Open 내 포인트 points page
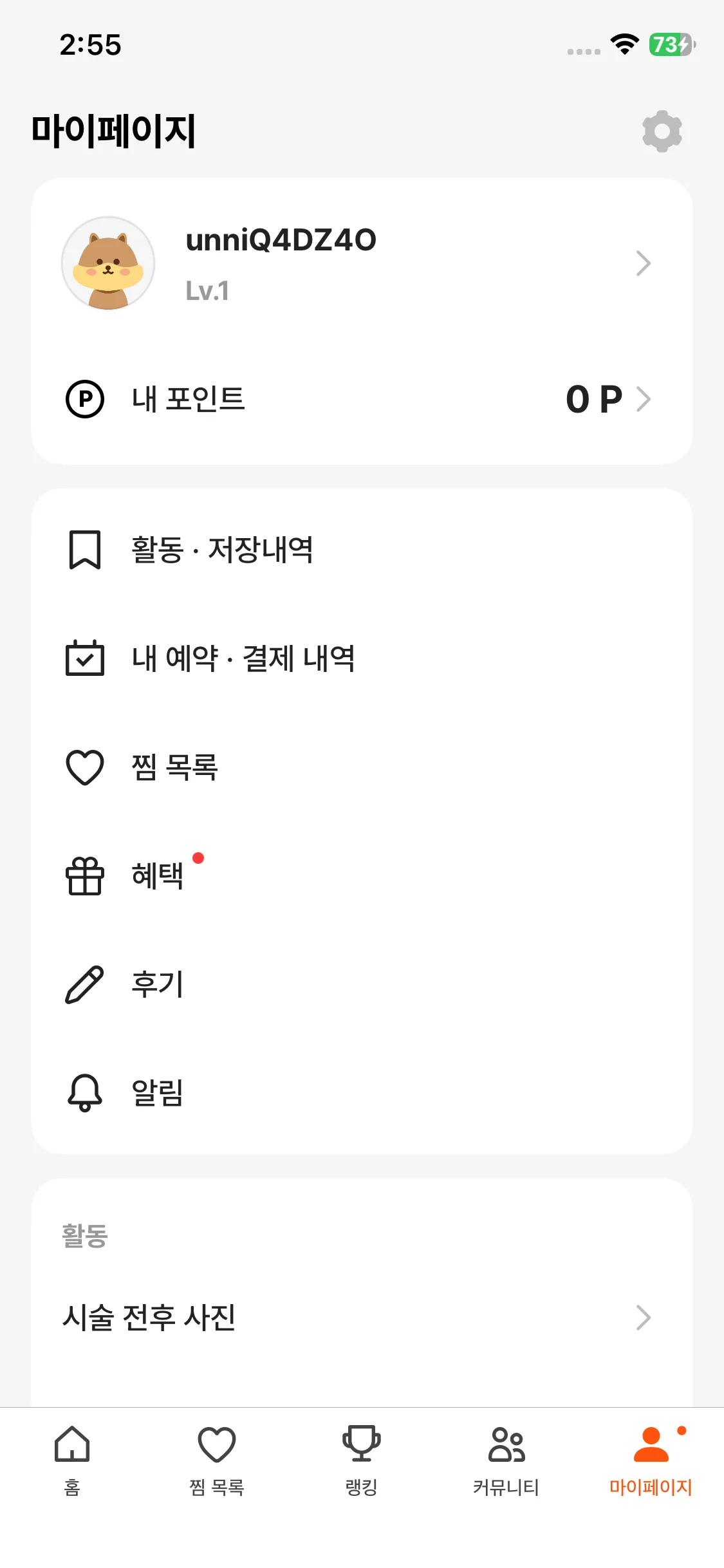724x1568 pixels. [360, 399]
